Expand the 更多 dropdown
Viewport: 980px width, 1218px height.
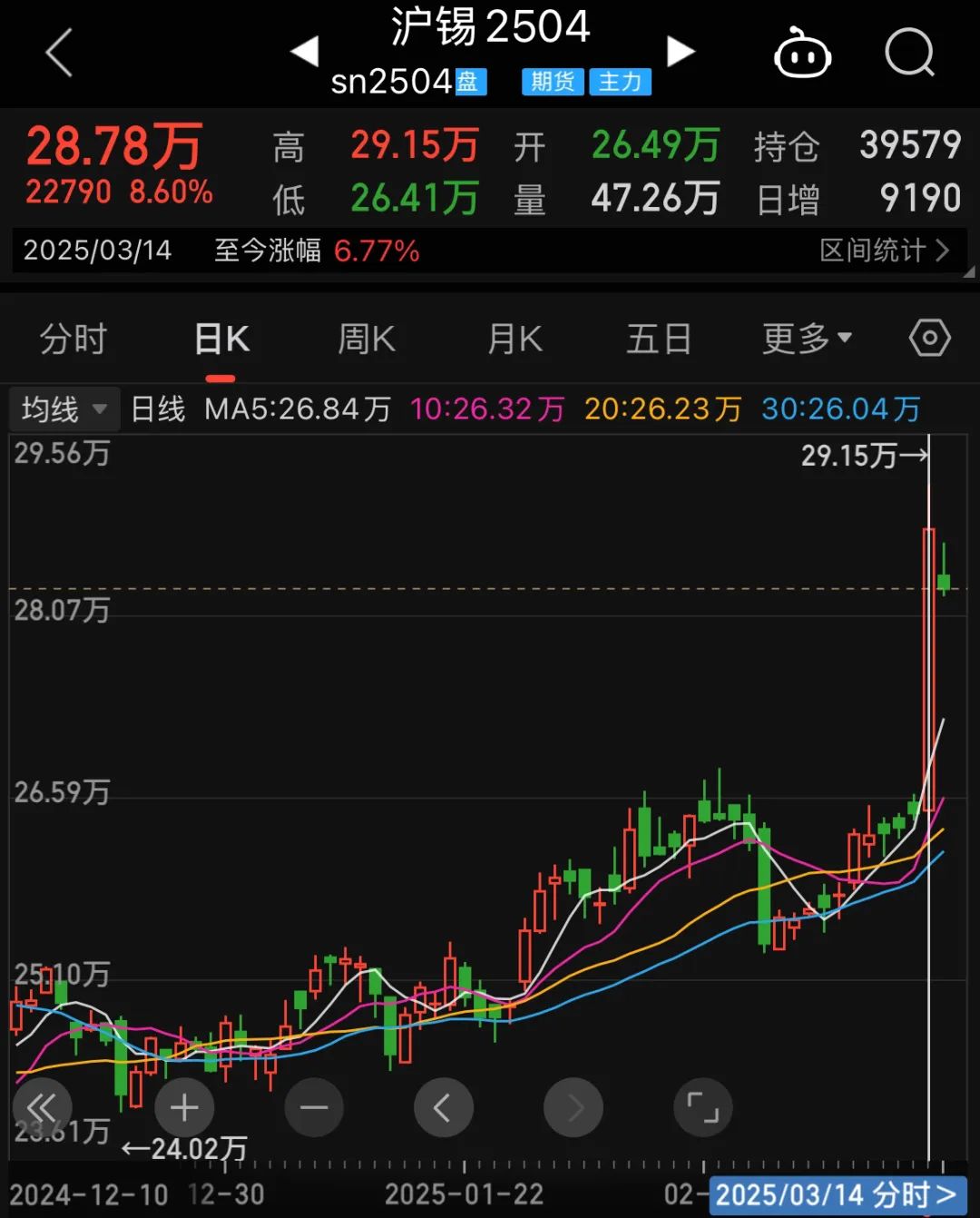[x=806, y=339]
